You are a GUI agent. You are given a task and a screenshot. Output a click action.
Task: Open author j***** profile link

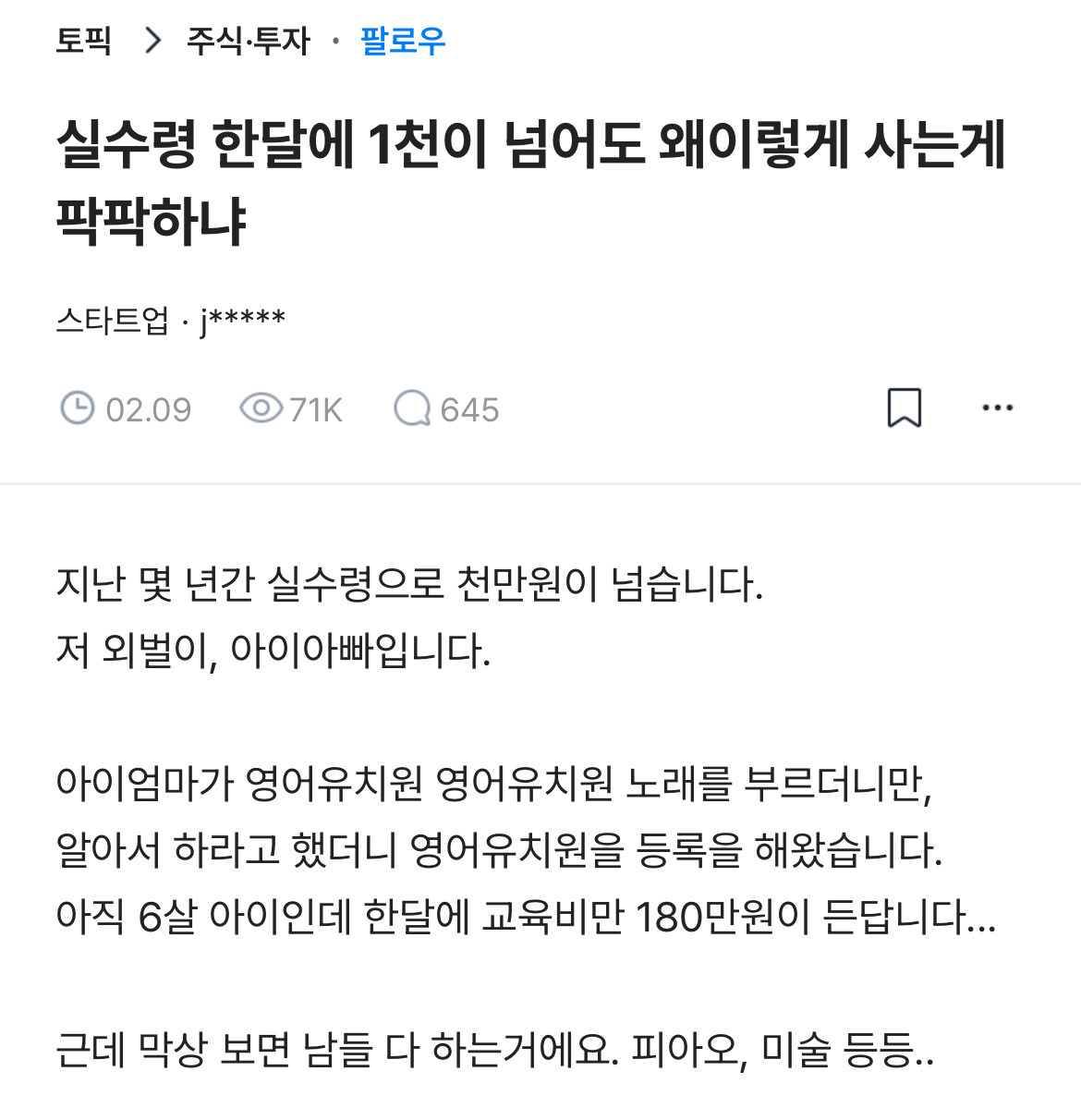245,321
